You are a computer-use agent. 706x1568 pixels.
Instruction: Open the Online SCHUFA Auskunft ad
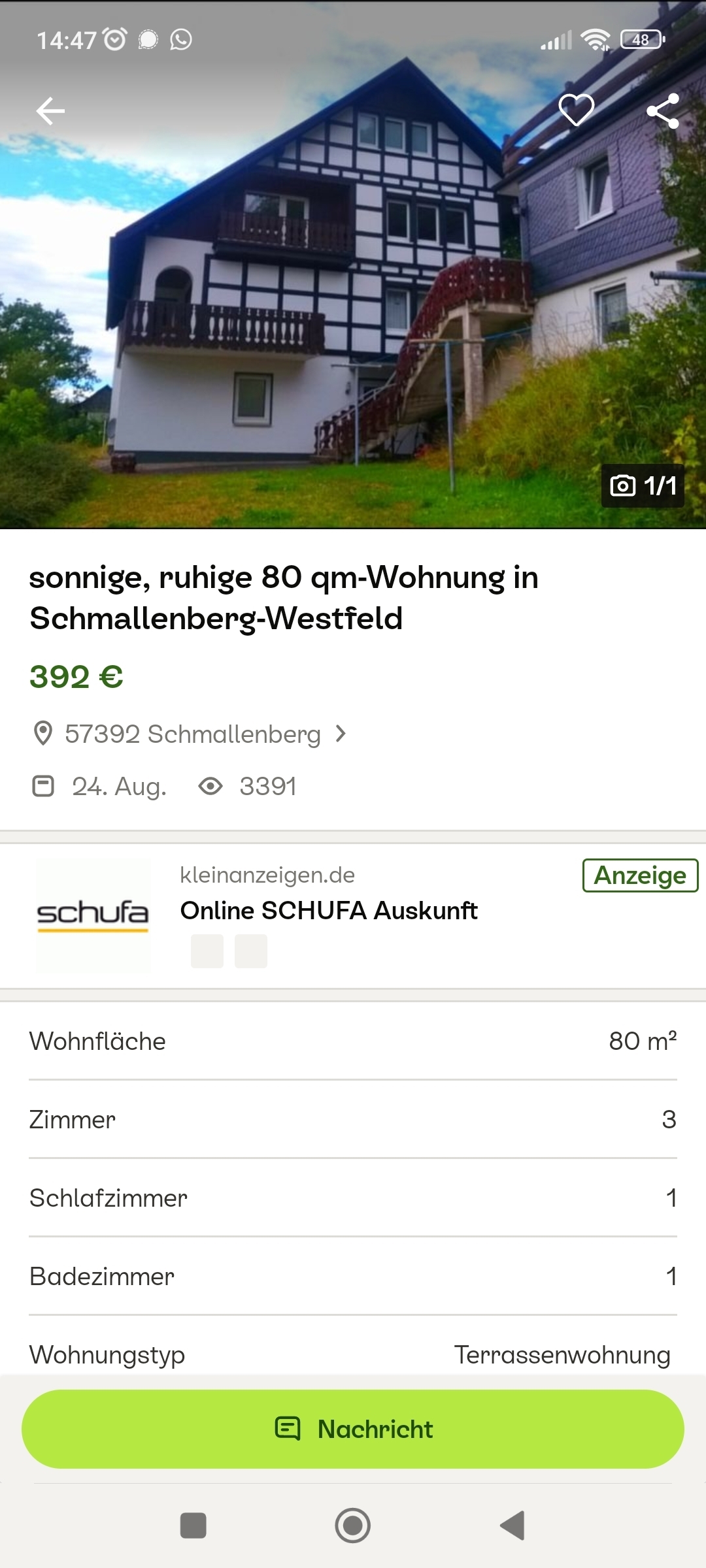click(328, 911)
